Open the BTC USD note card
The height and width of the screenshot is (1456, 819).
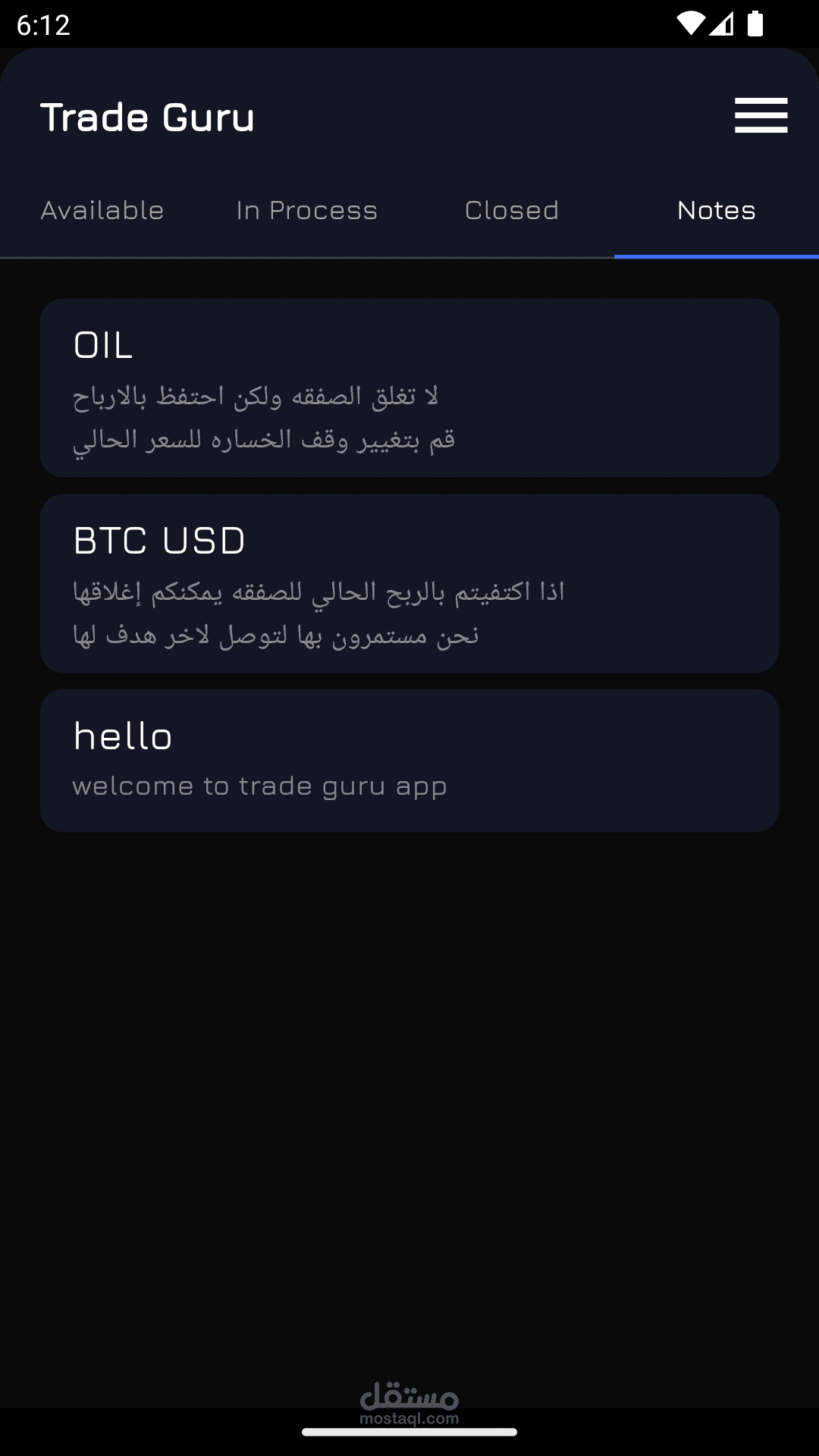(x=409, y=583)
